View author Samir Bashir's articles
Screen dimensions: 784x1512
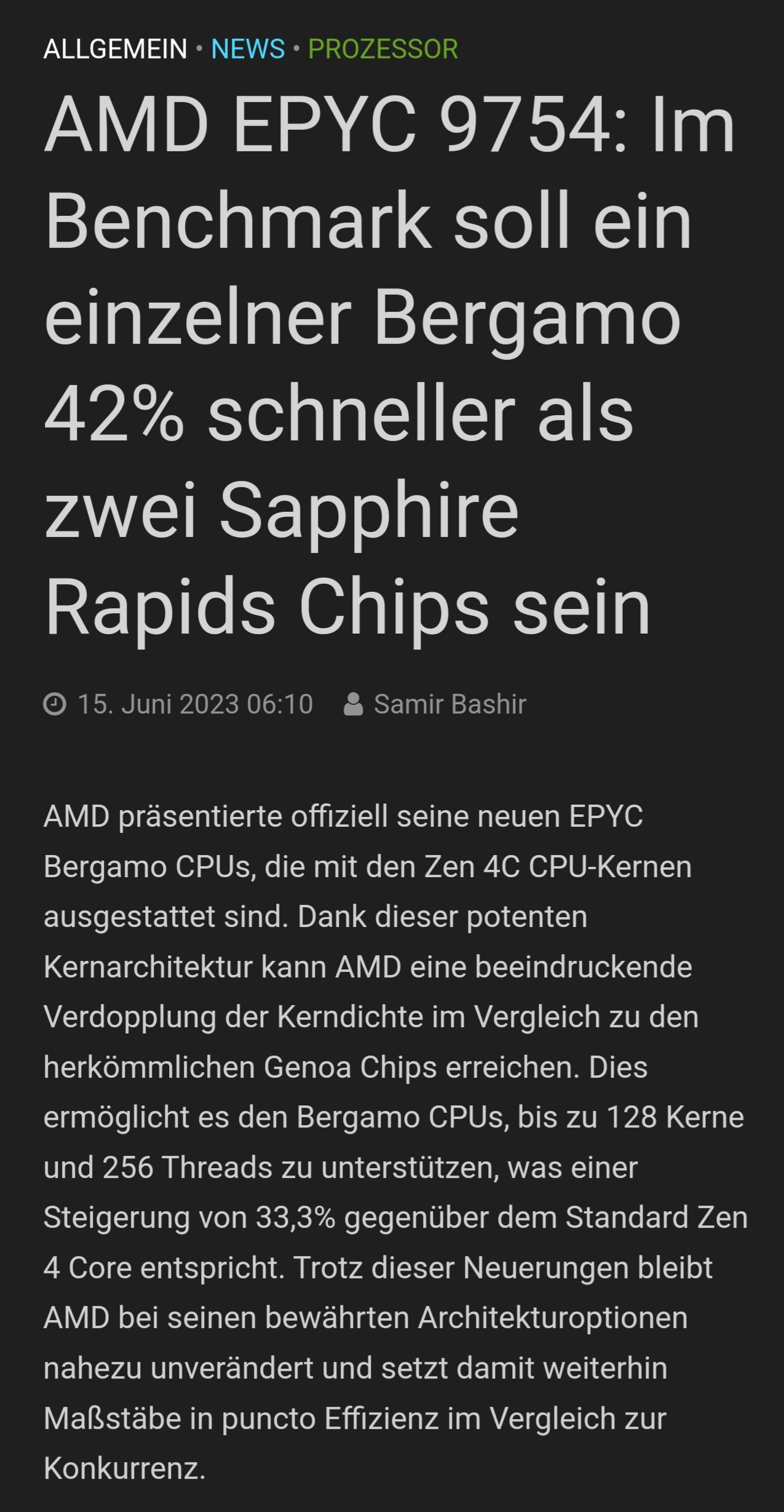pyautogui.click(x=449, y=704)
